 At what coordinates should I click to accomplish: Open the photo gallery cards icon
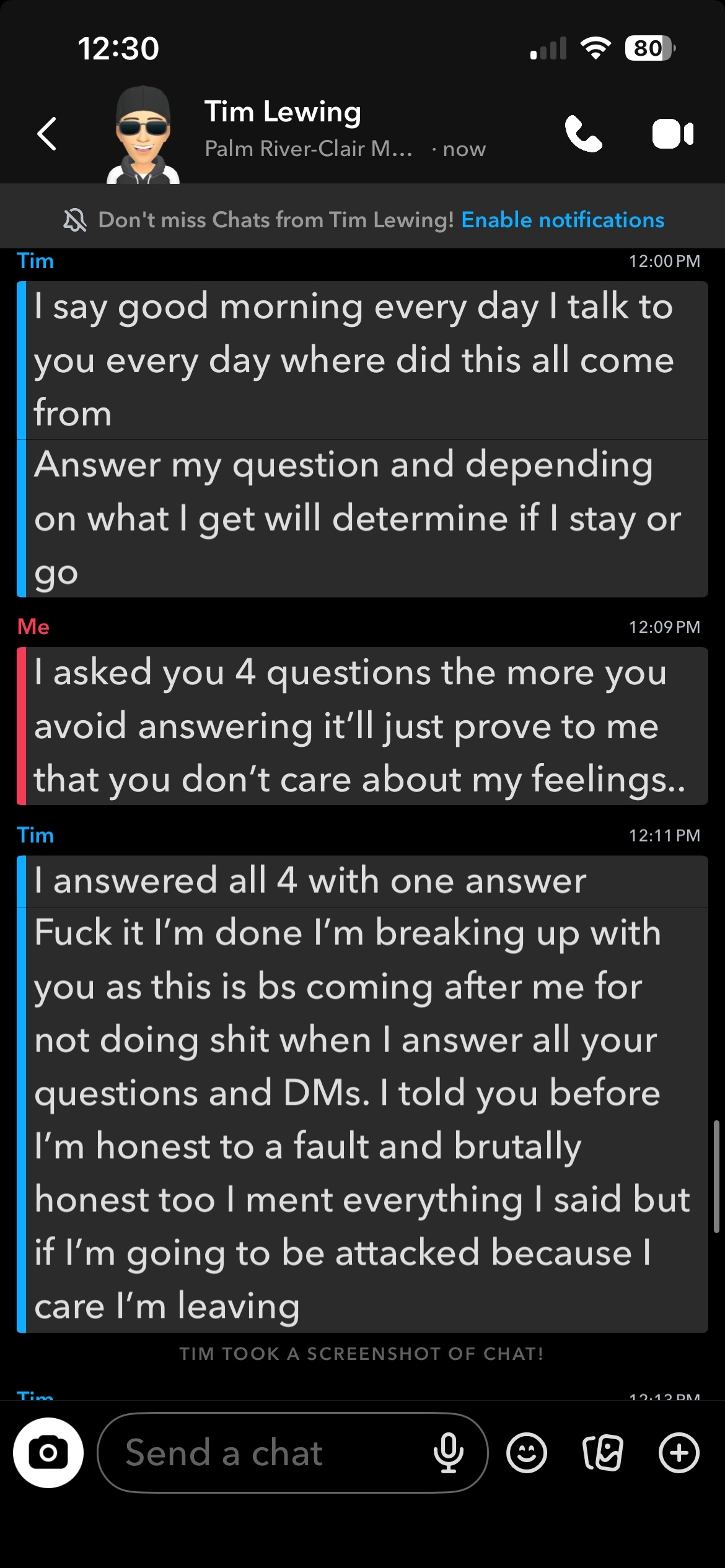603,1453
